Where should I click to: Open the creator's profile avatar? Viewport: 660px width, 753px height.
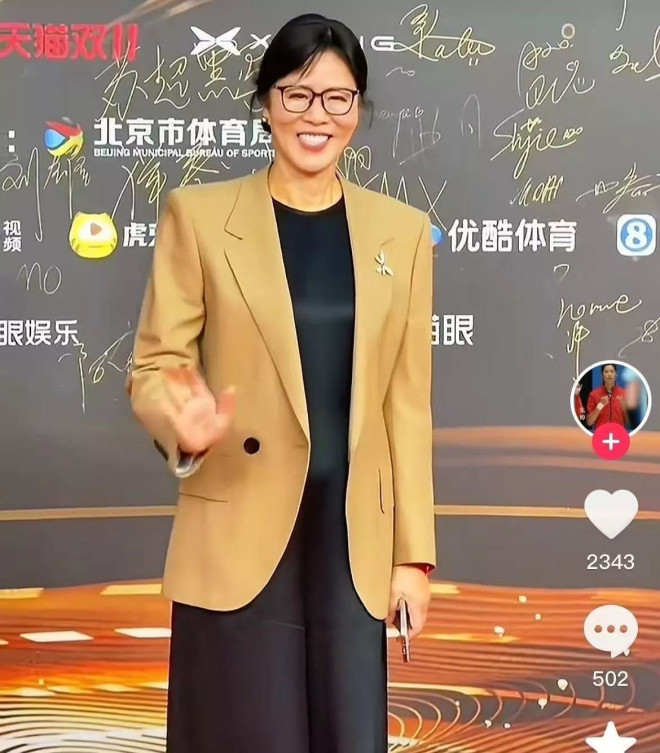610,398
